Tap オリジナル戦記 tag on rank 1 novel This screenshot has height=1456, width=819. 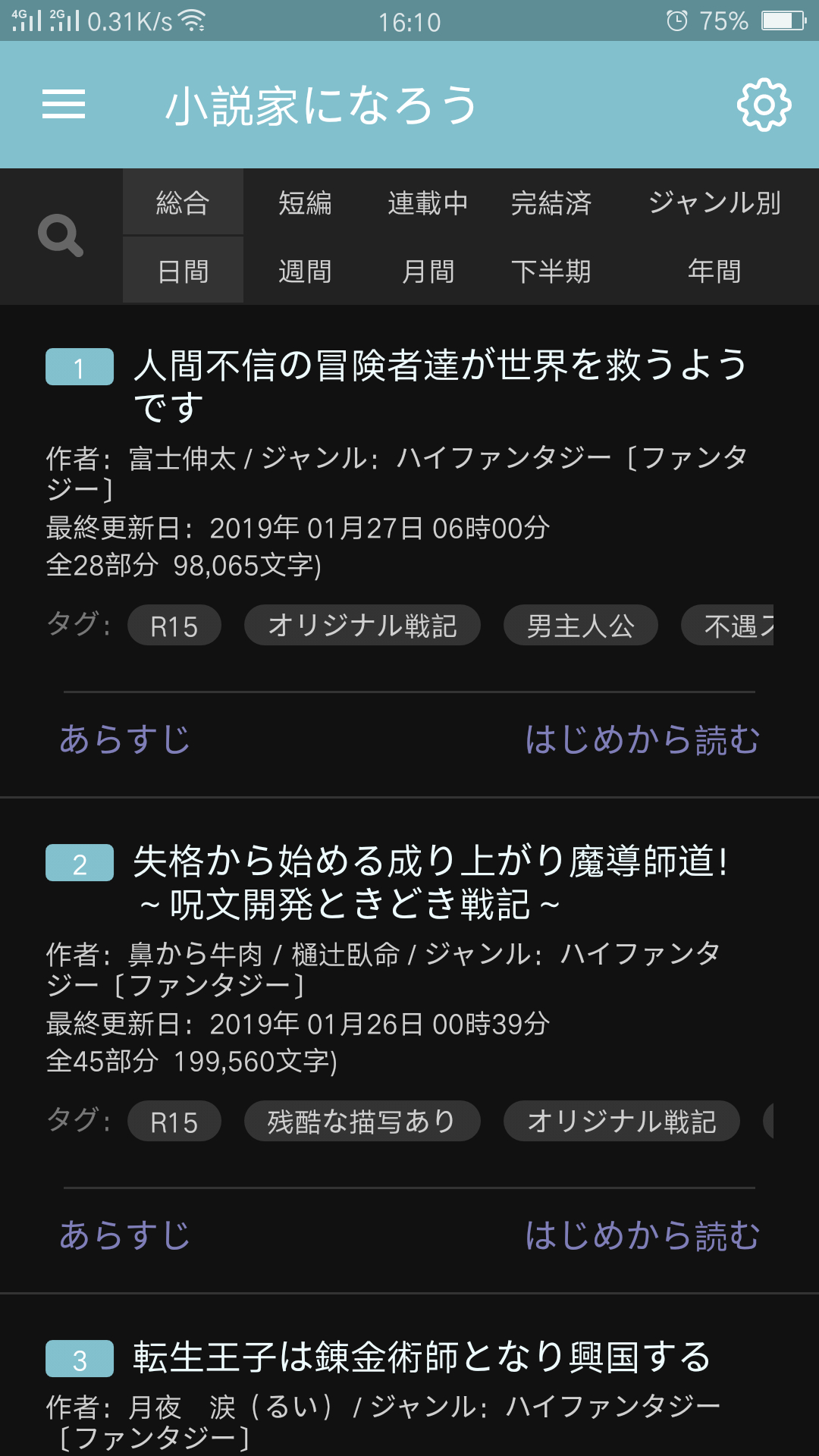(362, 626)
